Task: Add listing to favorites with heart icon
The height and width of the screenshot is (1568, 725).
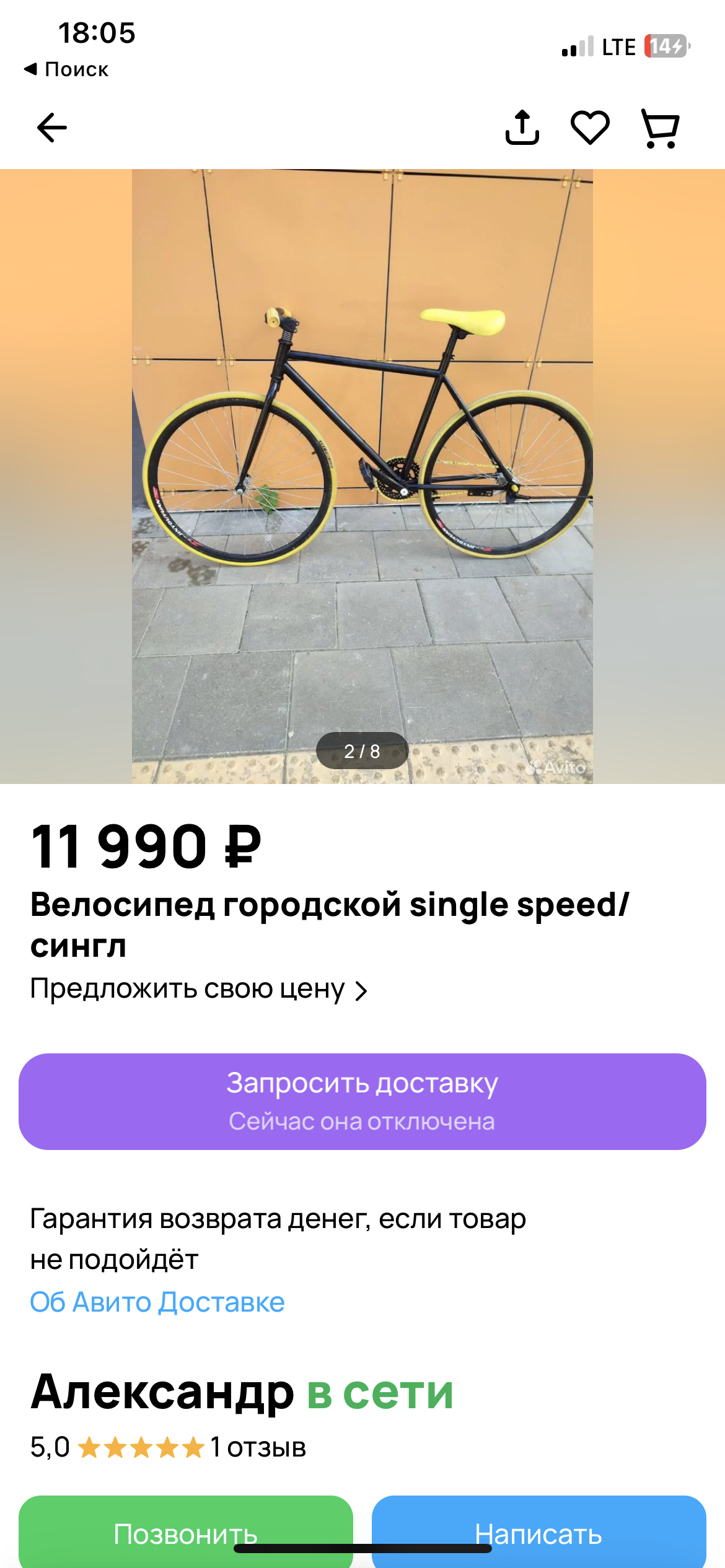Action: pyautogui.click(x=590, y=128)
